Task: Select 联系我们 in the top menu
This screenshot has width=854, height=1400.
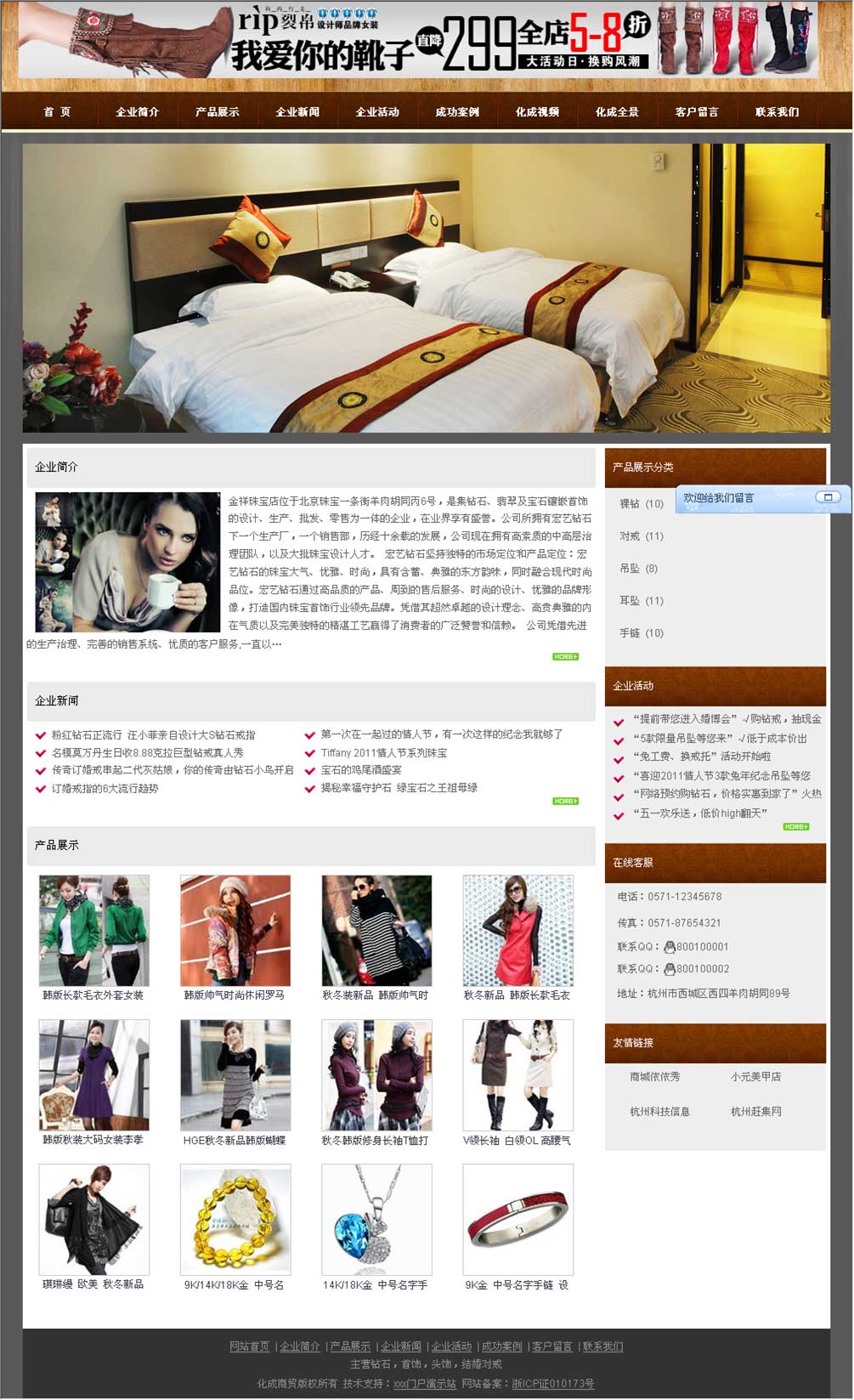Action: (x=777, y=112)
